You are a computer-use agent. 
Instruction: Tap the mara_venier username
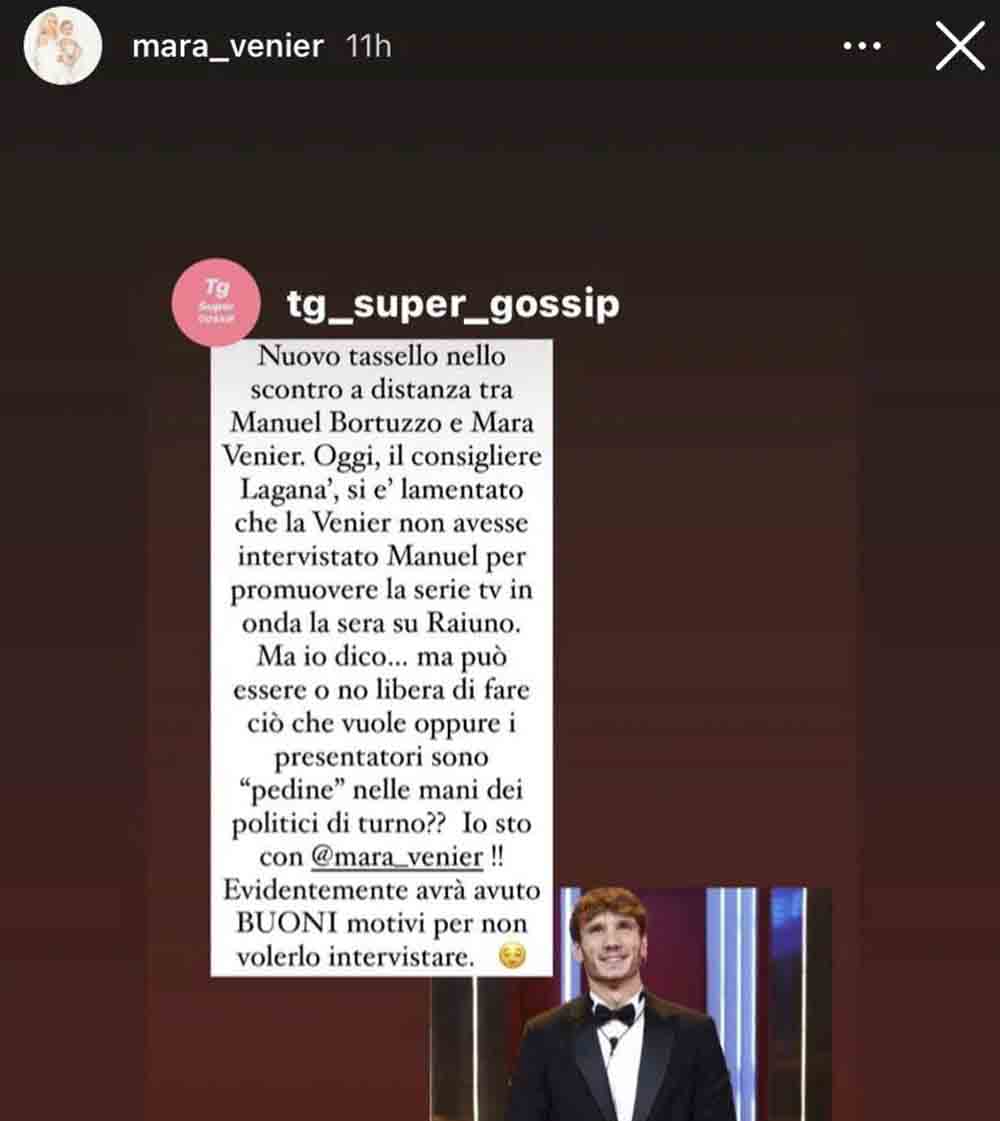click(228, 47)
